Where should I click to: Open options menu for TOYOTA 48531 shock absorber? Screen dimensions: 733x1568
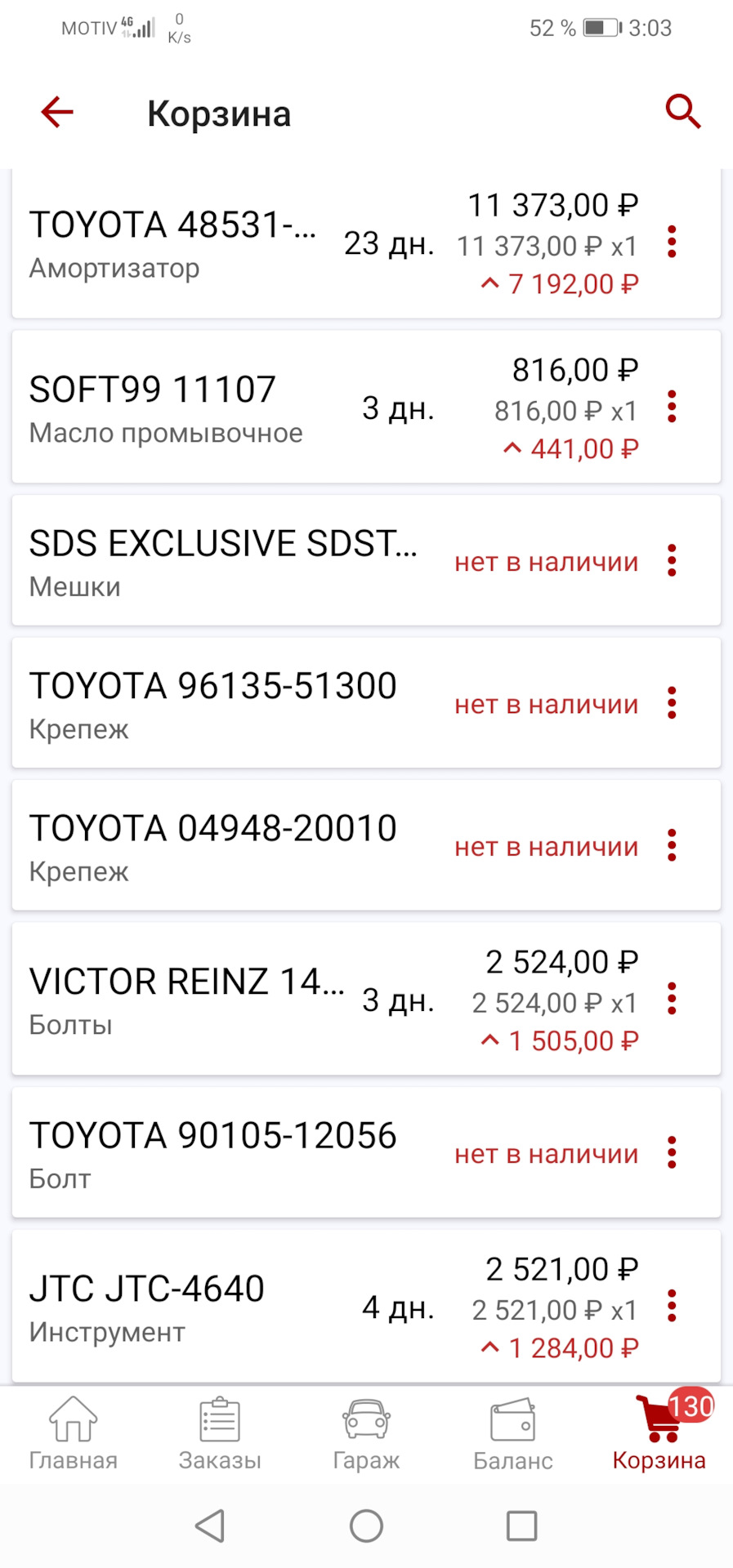[x=672, y=242]
